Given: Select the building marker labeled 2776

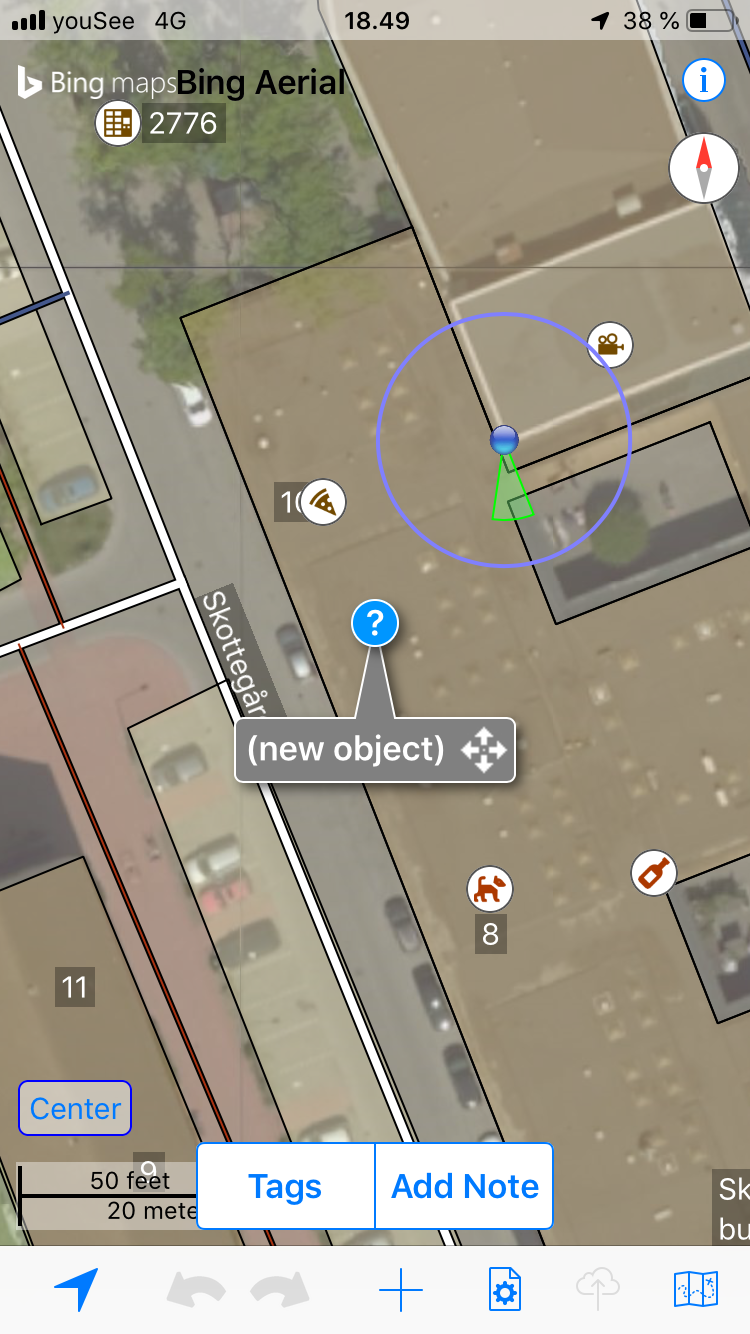Looking at the screenshot, I should click(x=118, y=123).
